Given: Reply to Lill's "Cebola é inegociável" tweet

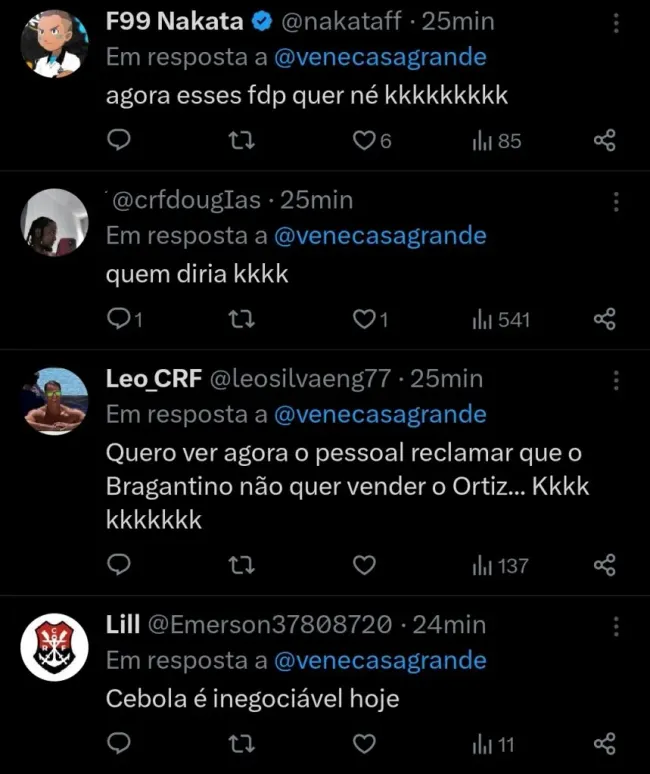Looking at the screenshot, I should click(119, 744).
